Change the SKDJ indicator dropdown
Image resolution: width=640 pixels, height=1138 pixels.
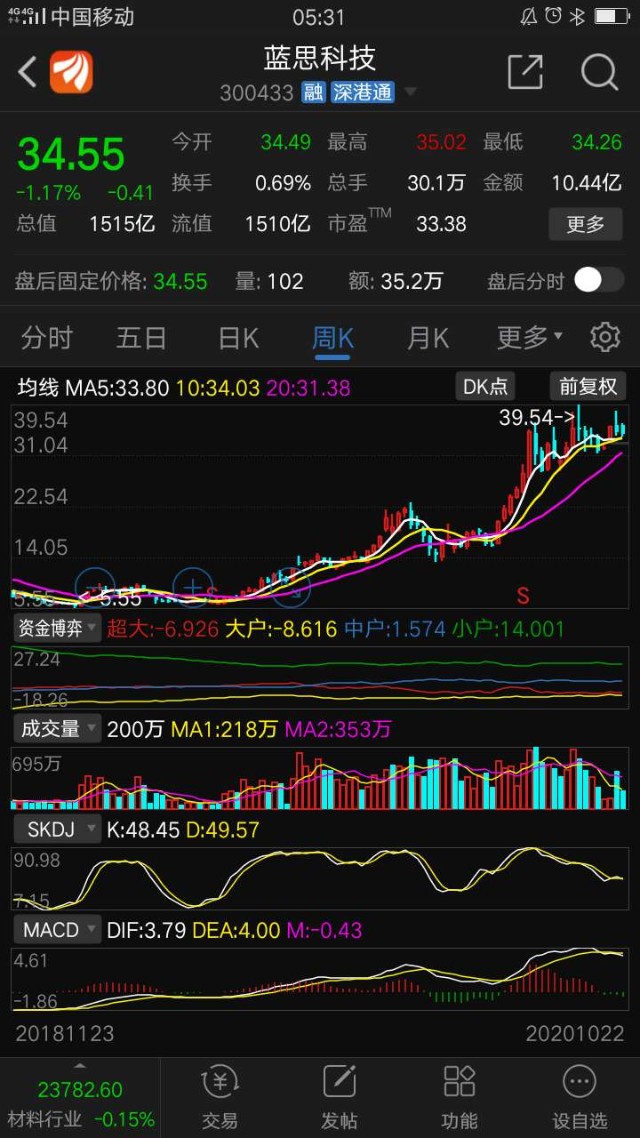click(57, 830)
